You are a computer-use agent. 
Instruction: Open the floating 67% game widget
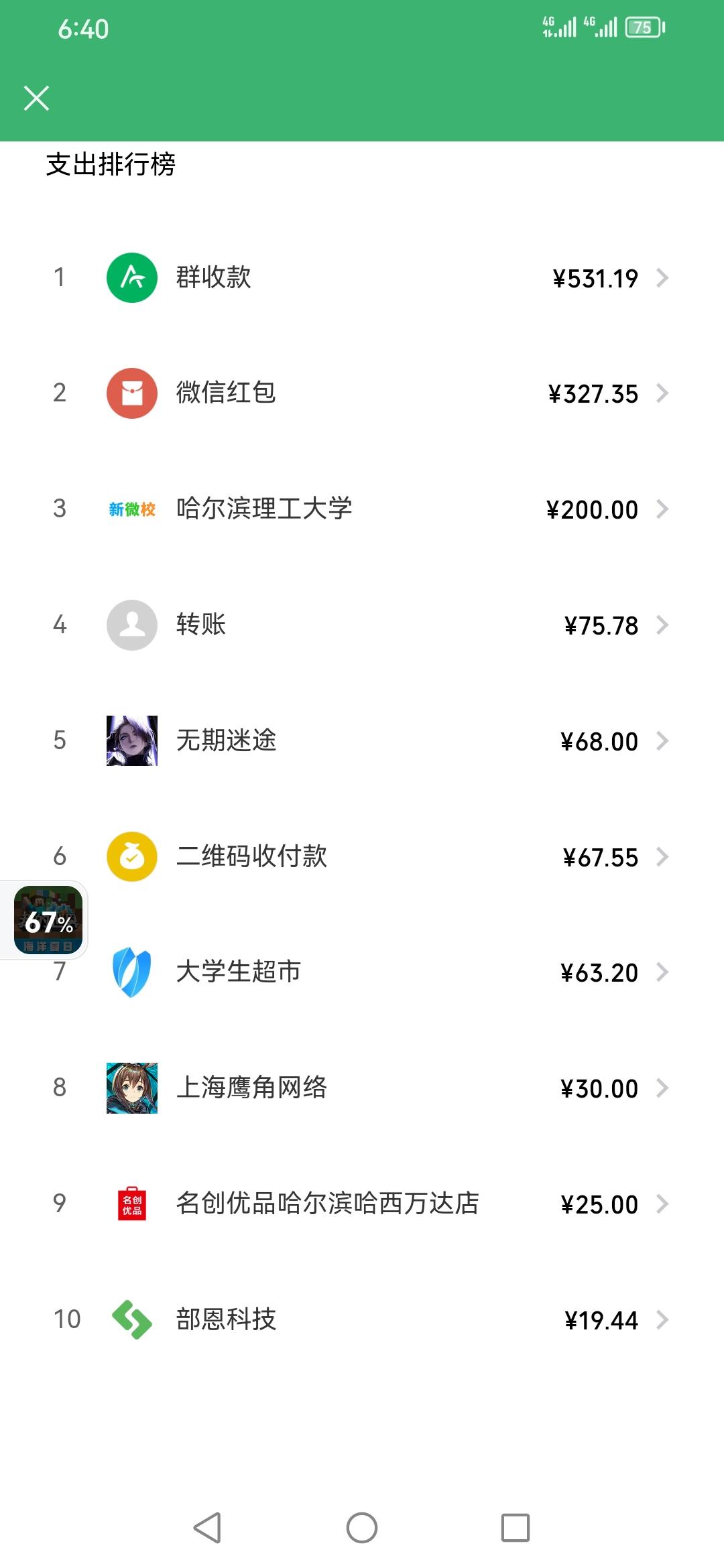47,920
